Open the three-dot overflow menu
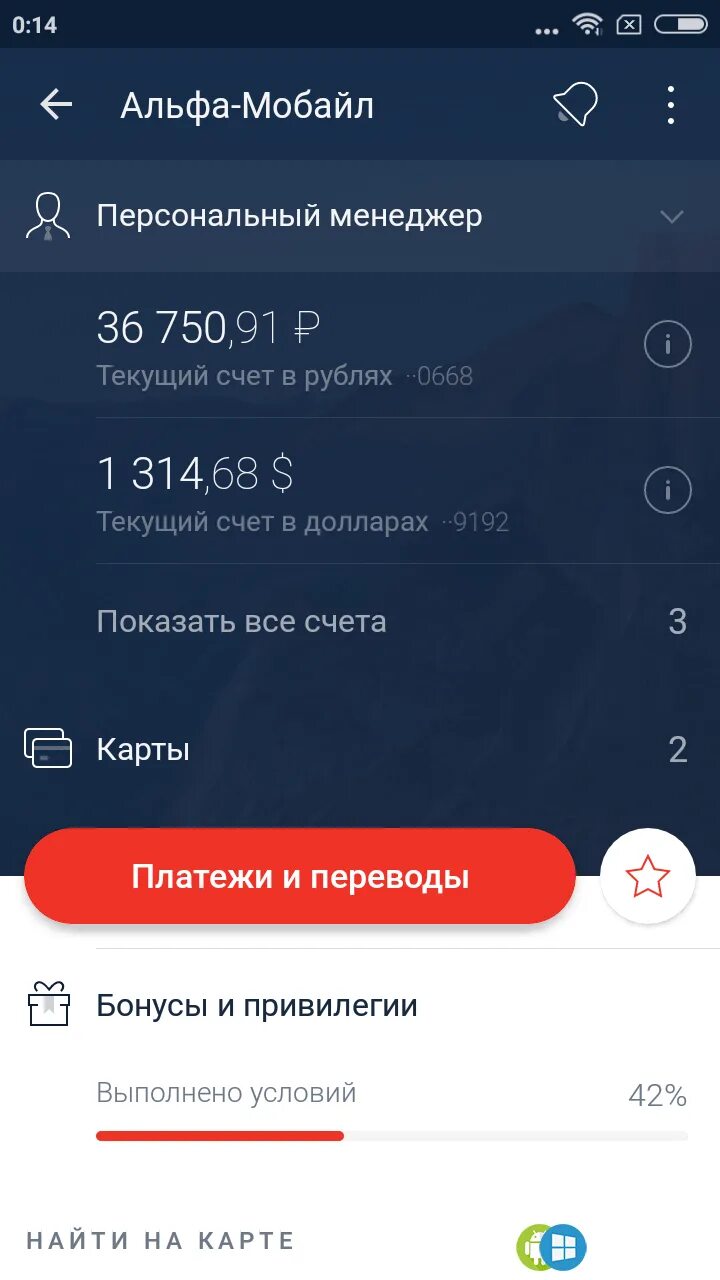 point(670,105)
